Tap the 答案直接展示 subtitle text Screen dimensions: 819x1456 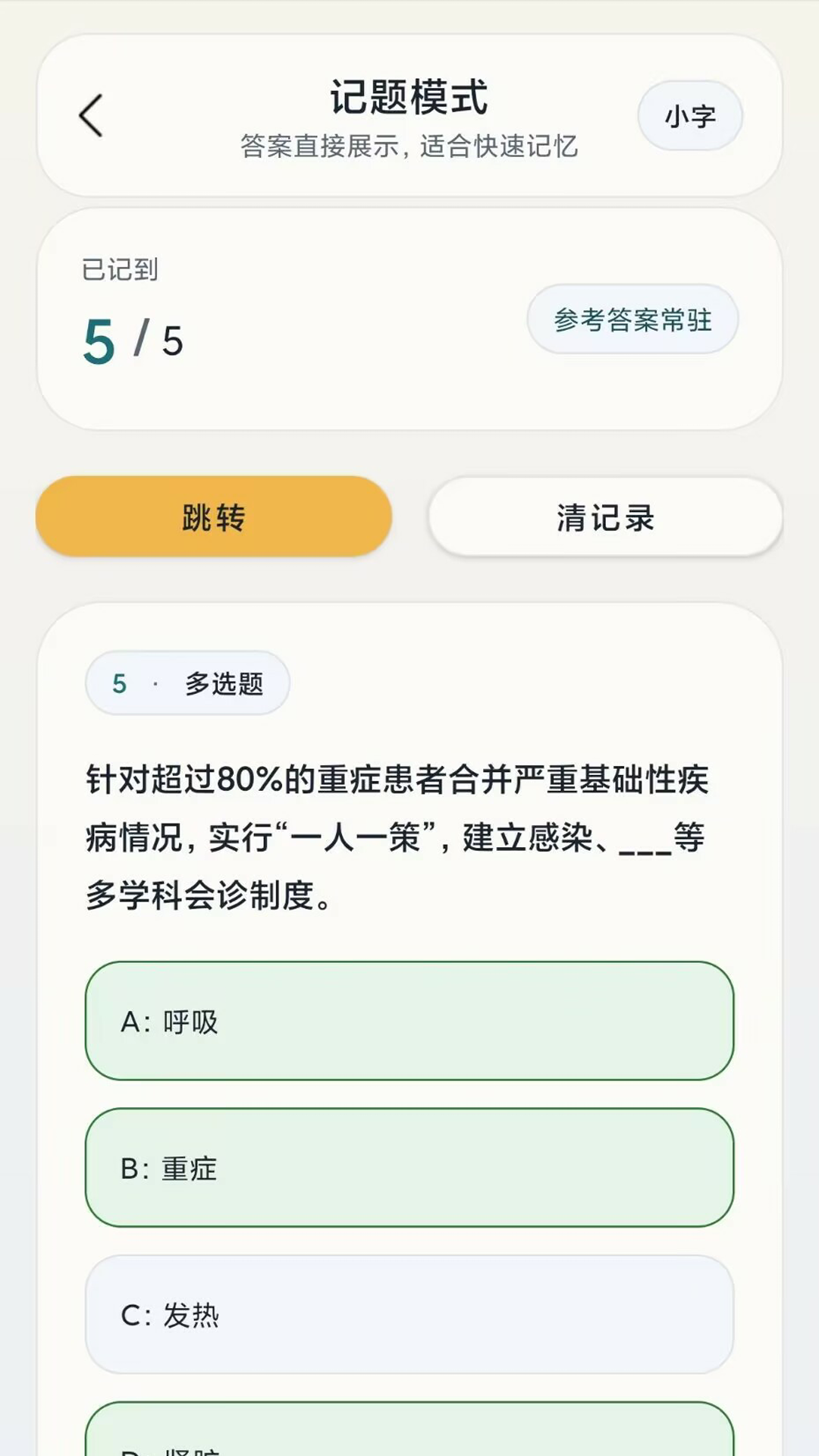(x=409, y=147)
